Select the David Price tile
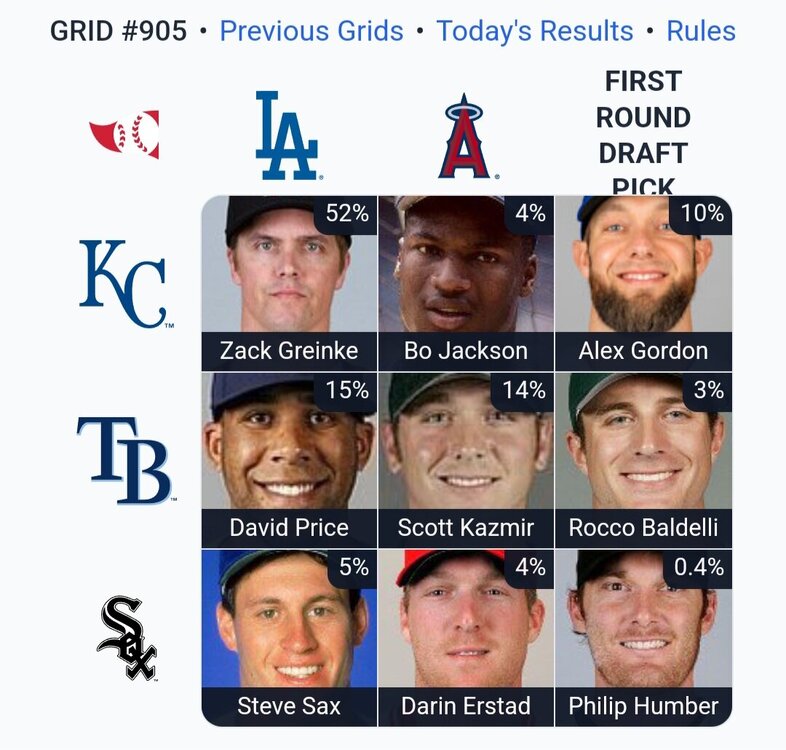 pyautogui.click(x=289, y=460)
